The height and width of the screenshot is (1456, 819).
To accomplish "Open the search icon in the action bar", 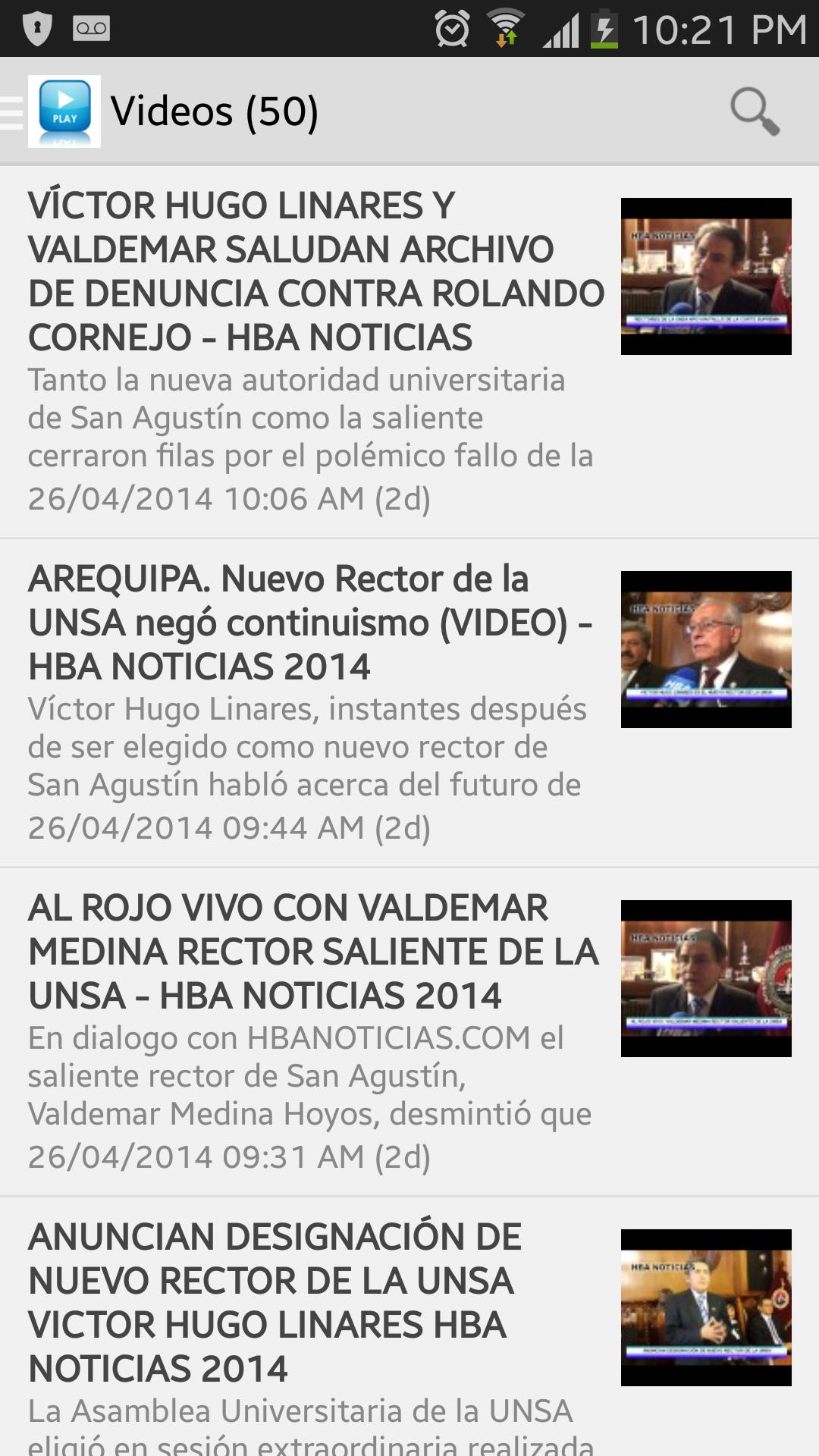I will coord(753,111).
